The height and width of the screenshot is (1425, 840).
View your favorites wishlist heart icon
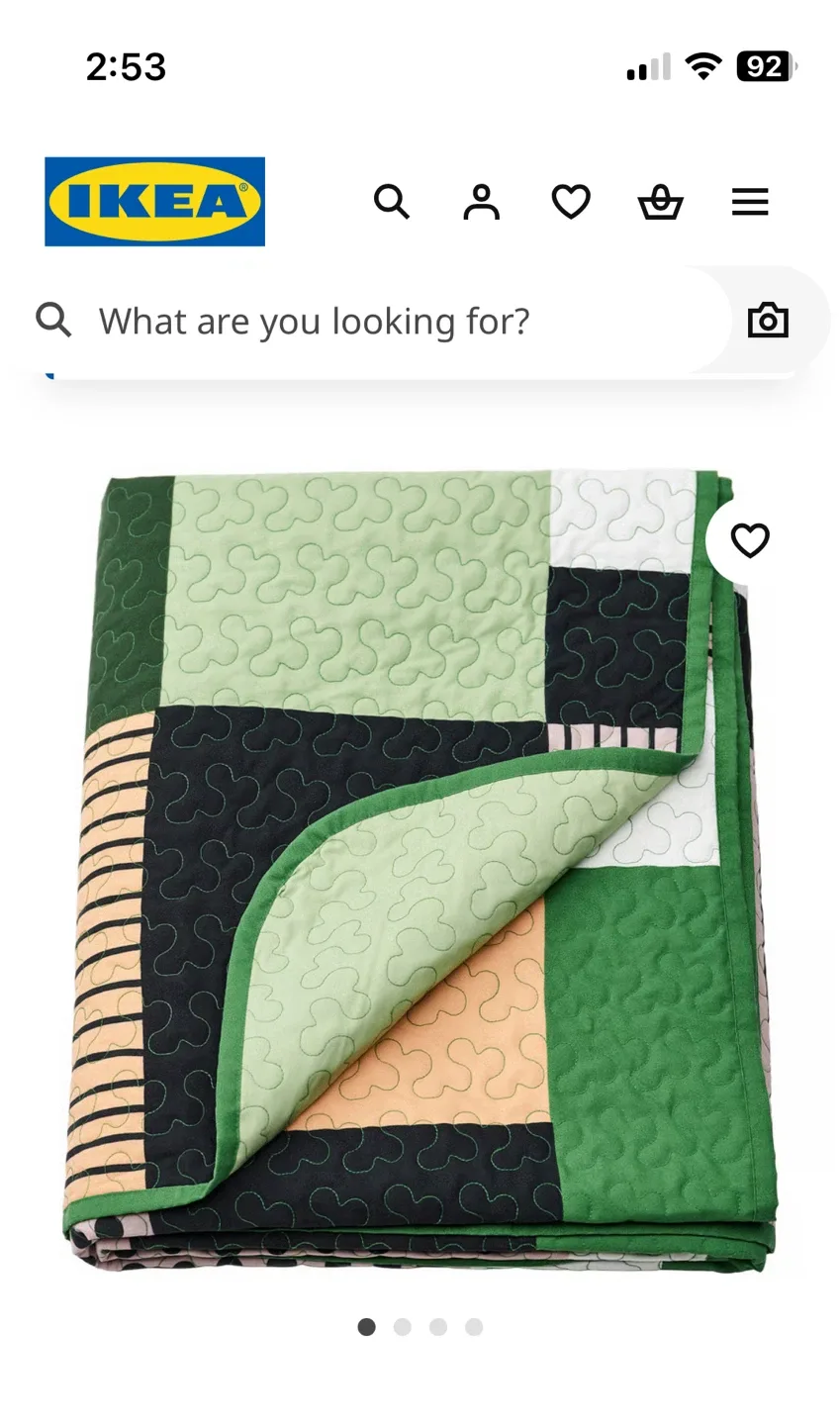coord(570,202)
